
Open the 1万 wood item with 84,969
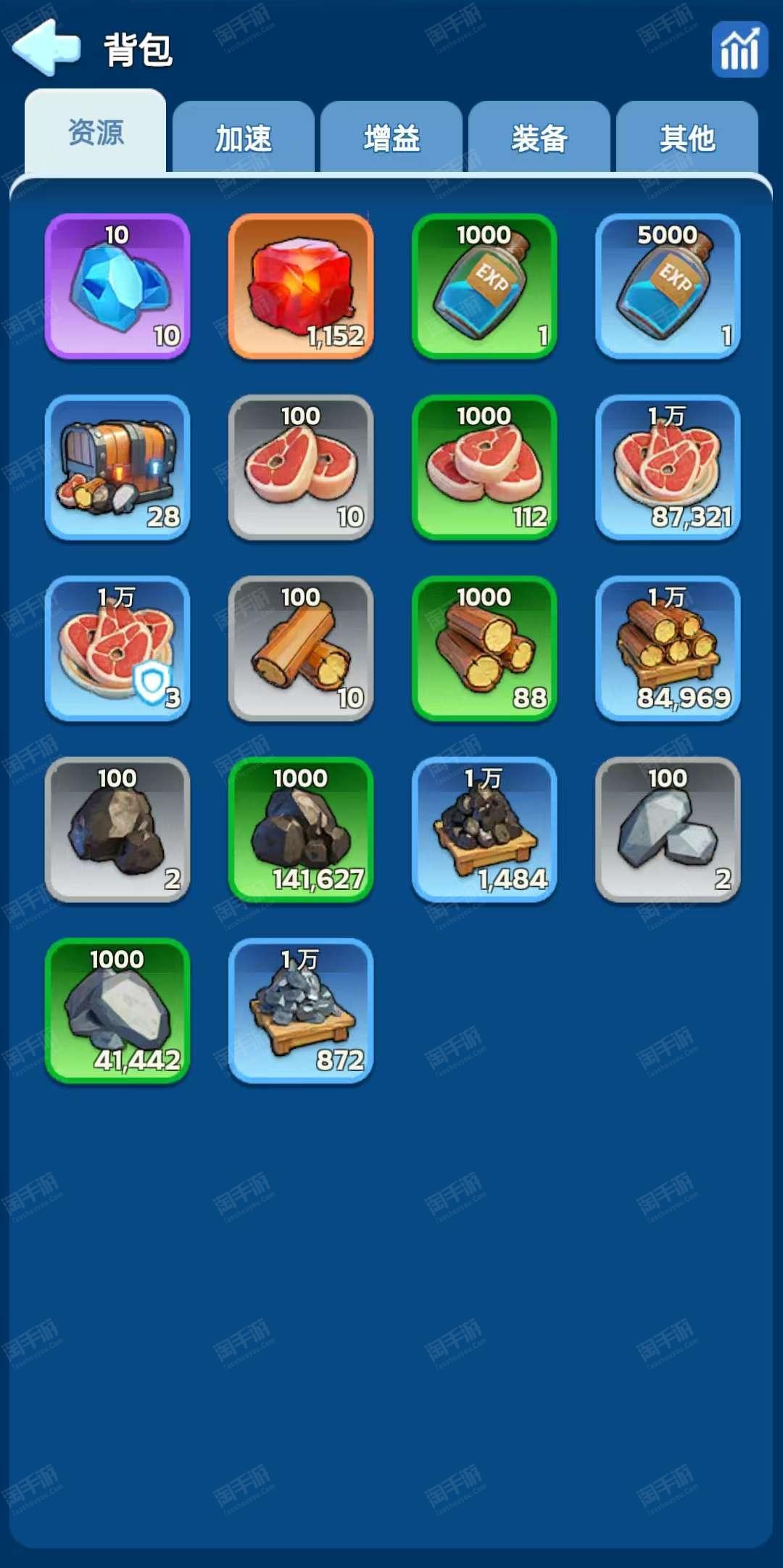click(668, 649)
